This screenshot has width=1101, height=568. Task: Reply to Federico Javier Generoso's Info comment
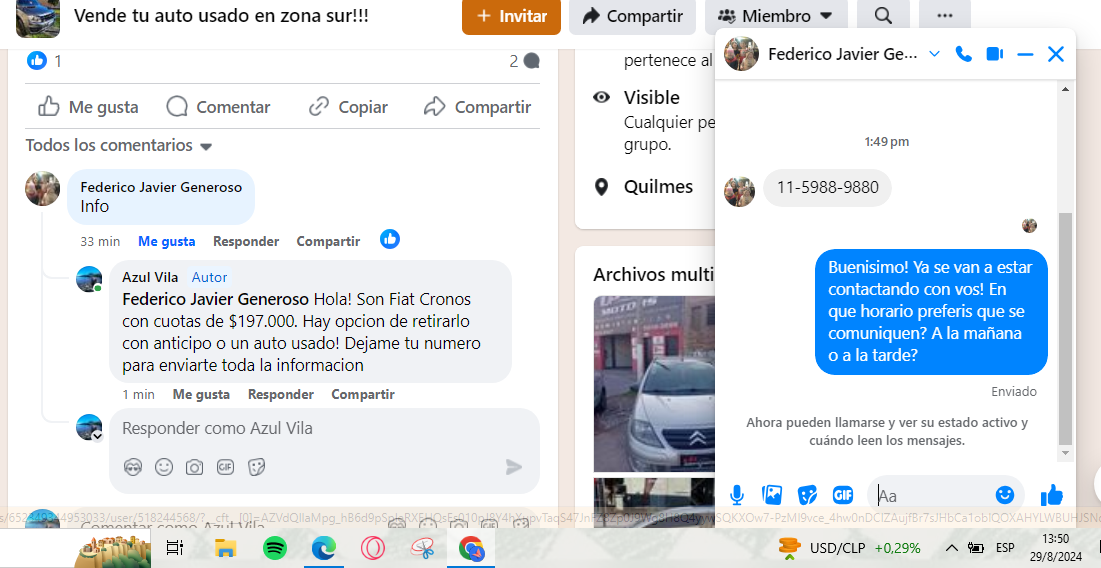point(246,241)
